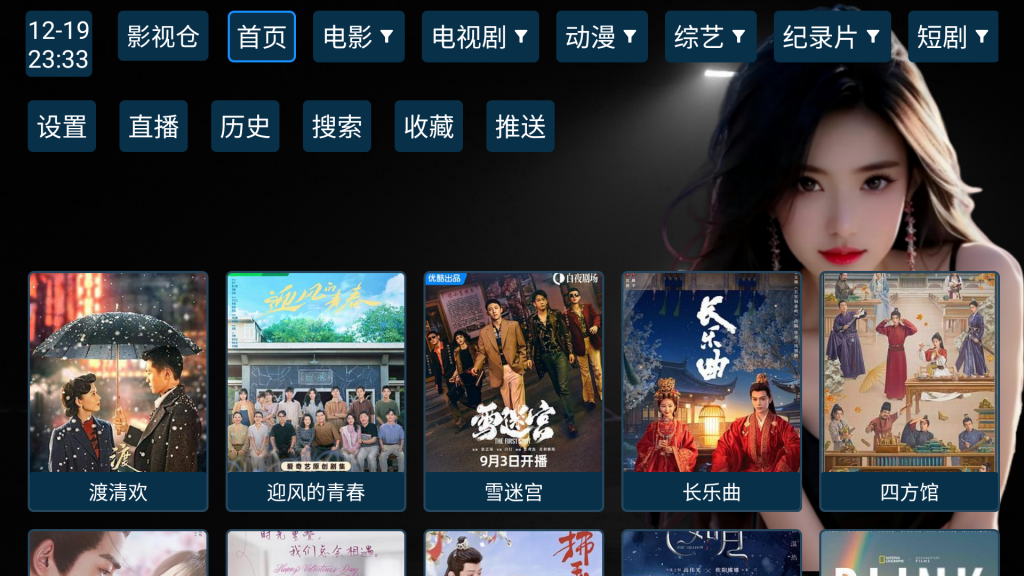The image size is (1024, 576).
Task: Open the 影视仓 source button
Action: click(x=163, y=37)
